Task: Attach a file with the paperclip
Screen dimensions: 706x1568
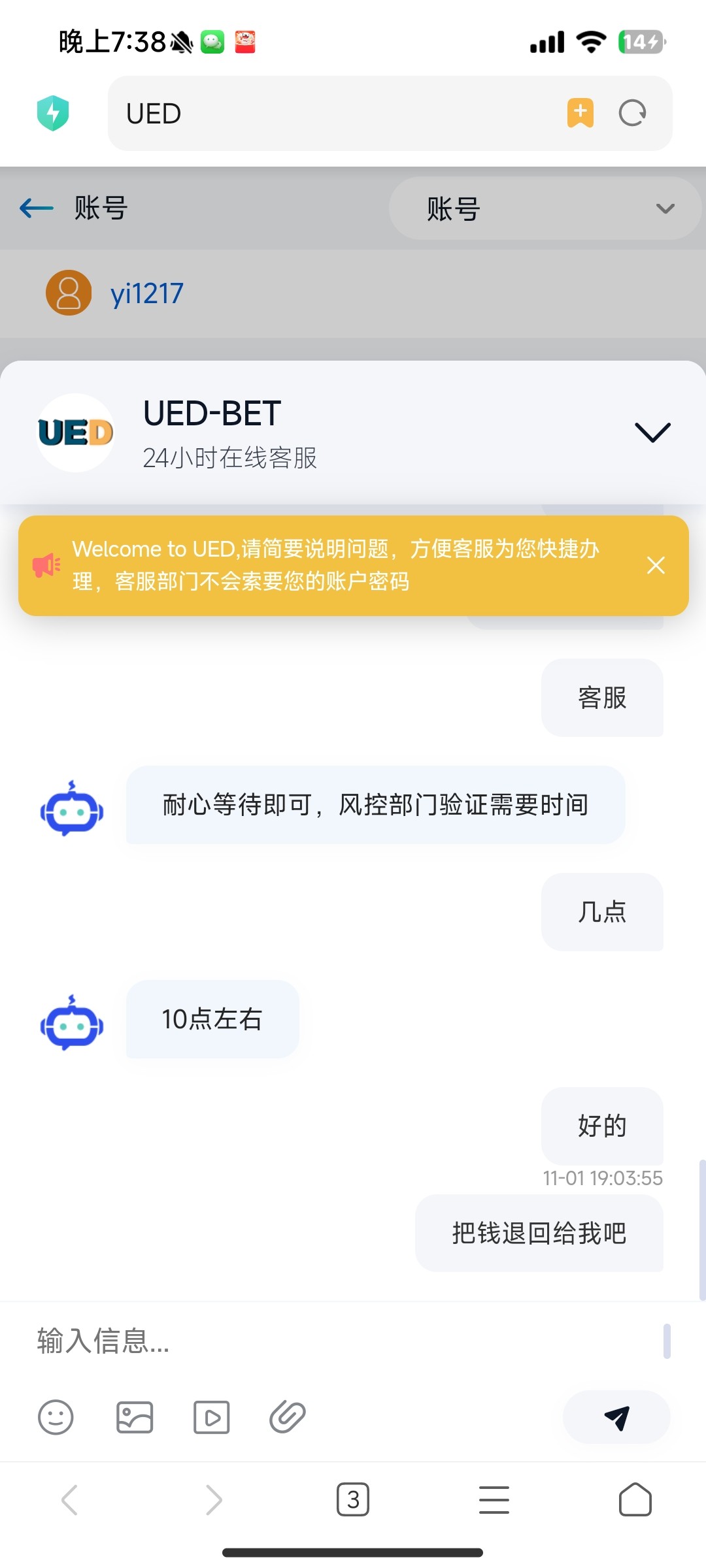Action: (288, 1417)
